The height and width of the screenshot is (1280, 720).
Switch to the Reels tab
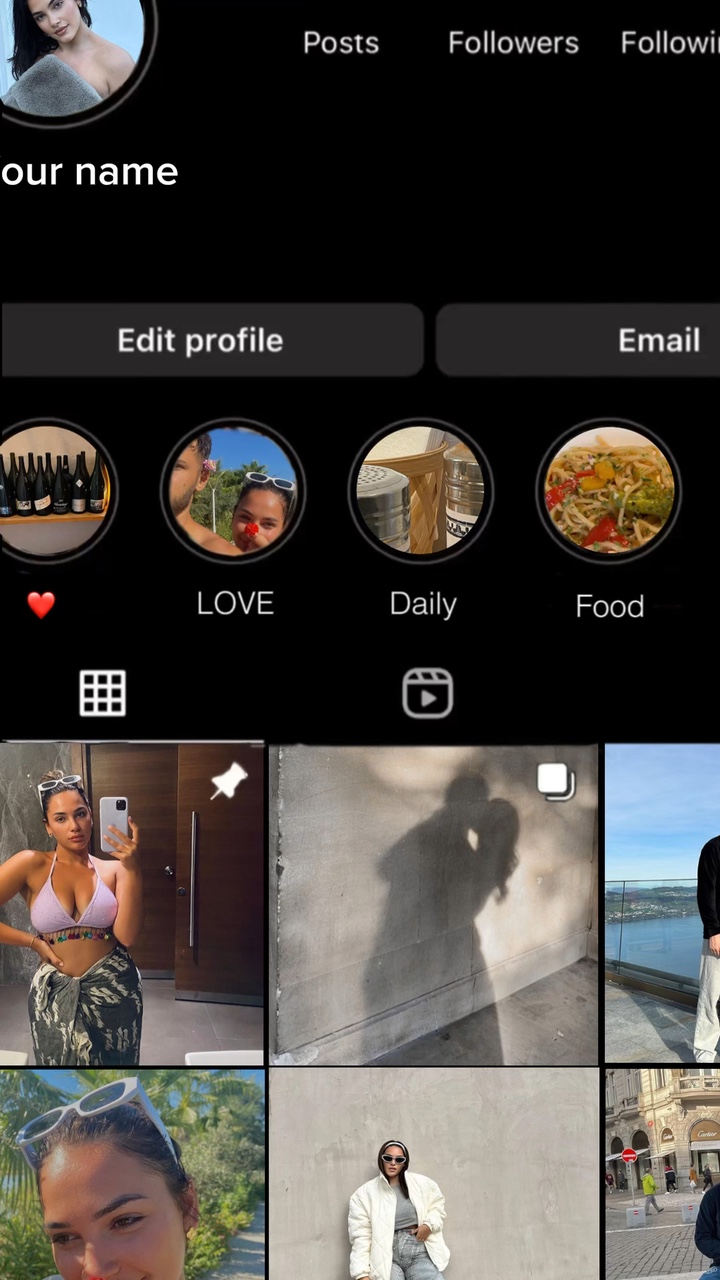pyautogui.click(x=428, y=693)
